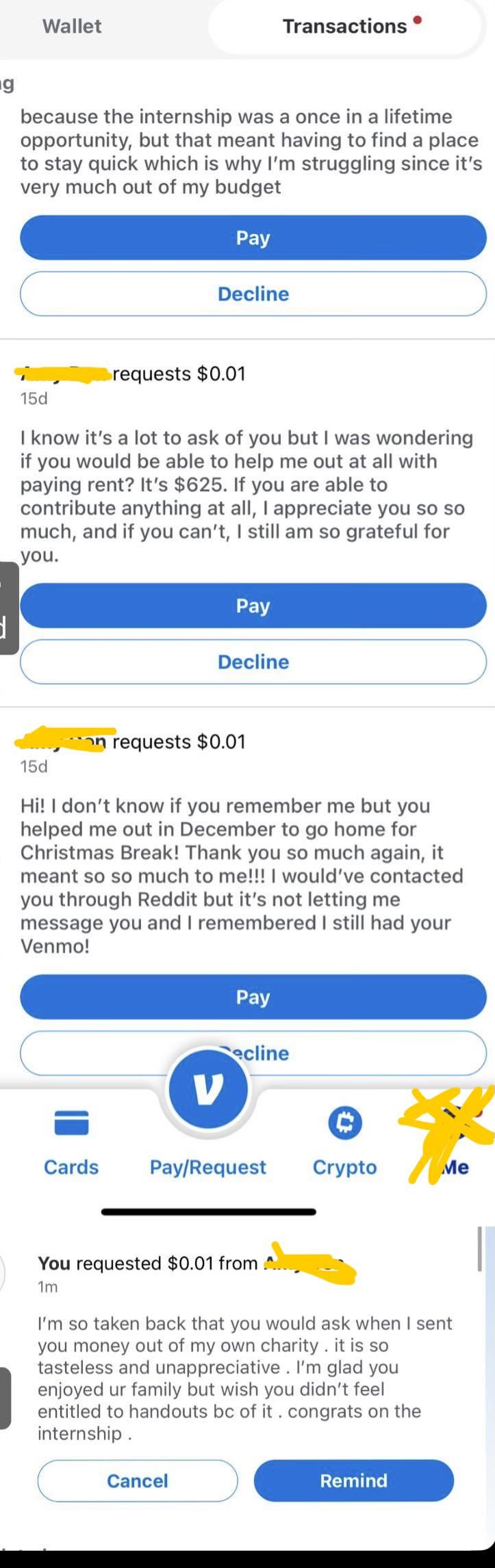This screenshot has width=495, height=1568.
Task: Cancel your $0.01 request
Action: click(x=138, y=1480)
